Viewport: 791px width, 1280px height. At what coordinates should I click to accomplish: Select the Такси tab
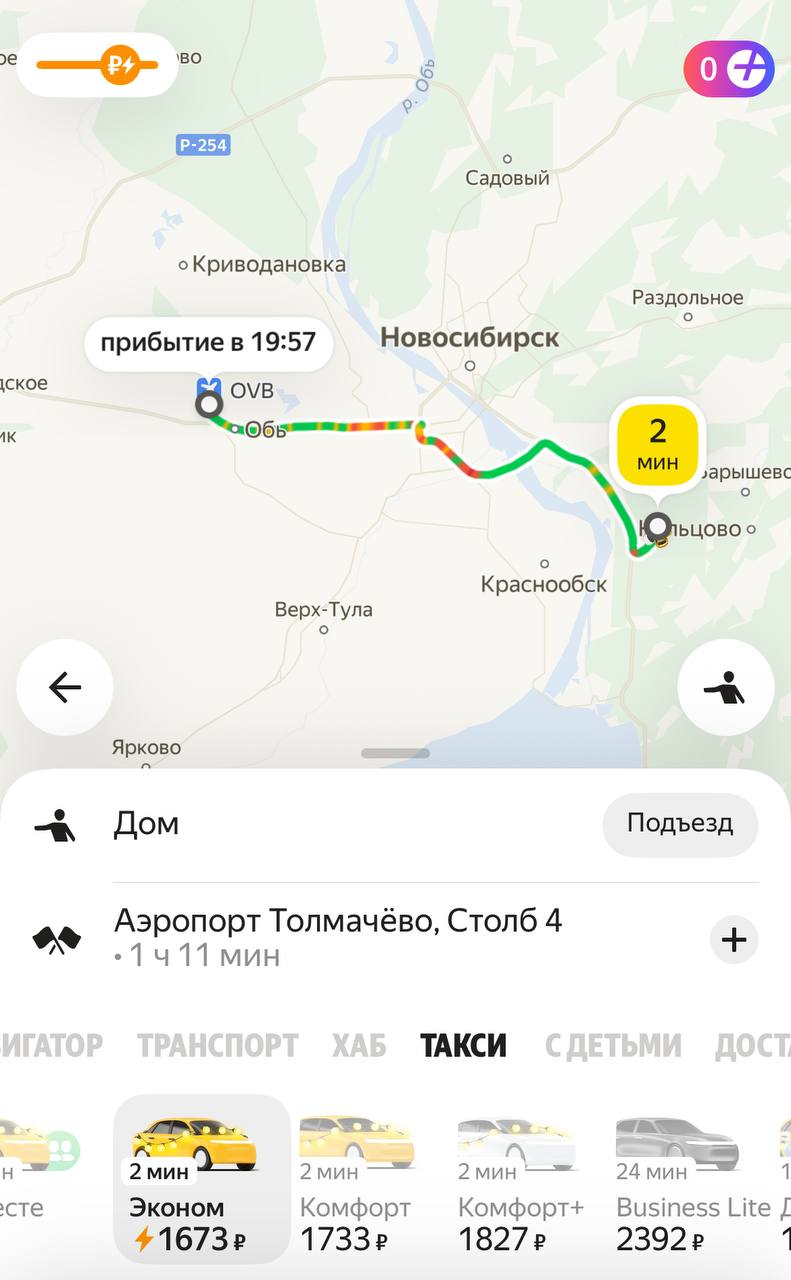click(x=464, y=1046)
